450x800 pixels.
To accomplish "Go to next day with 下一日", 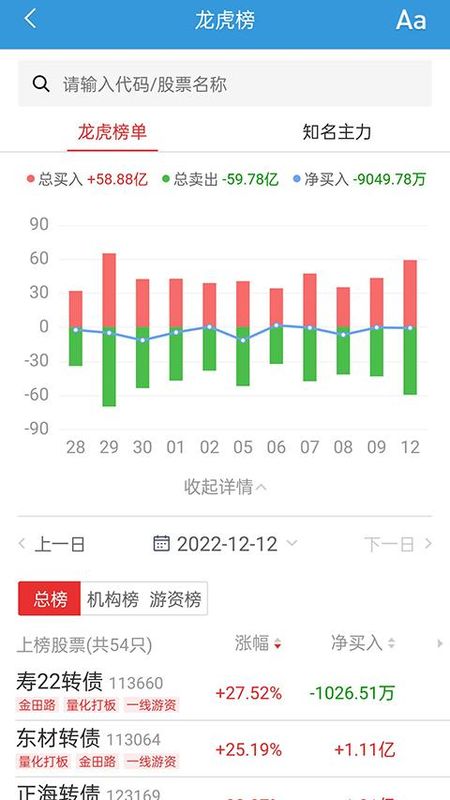I will click(398, 544).
